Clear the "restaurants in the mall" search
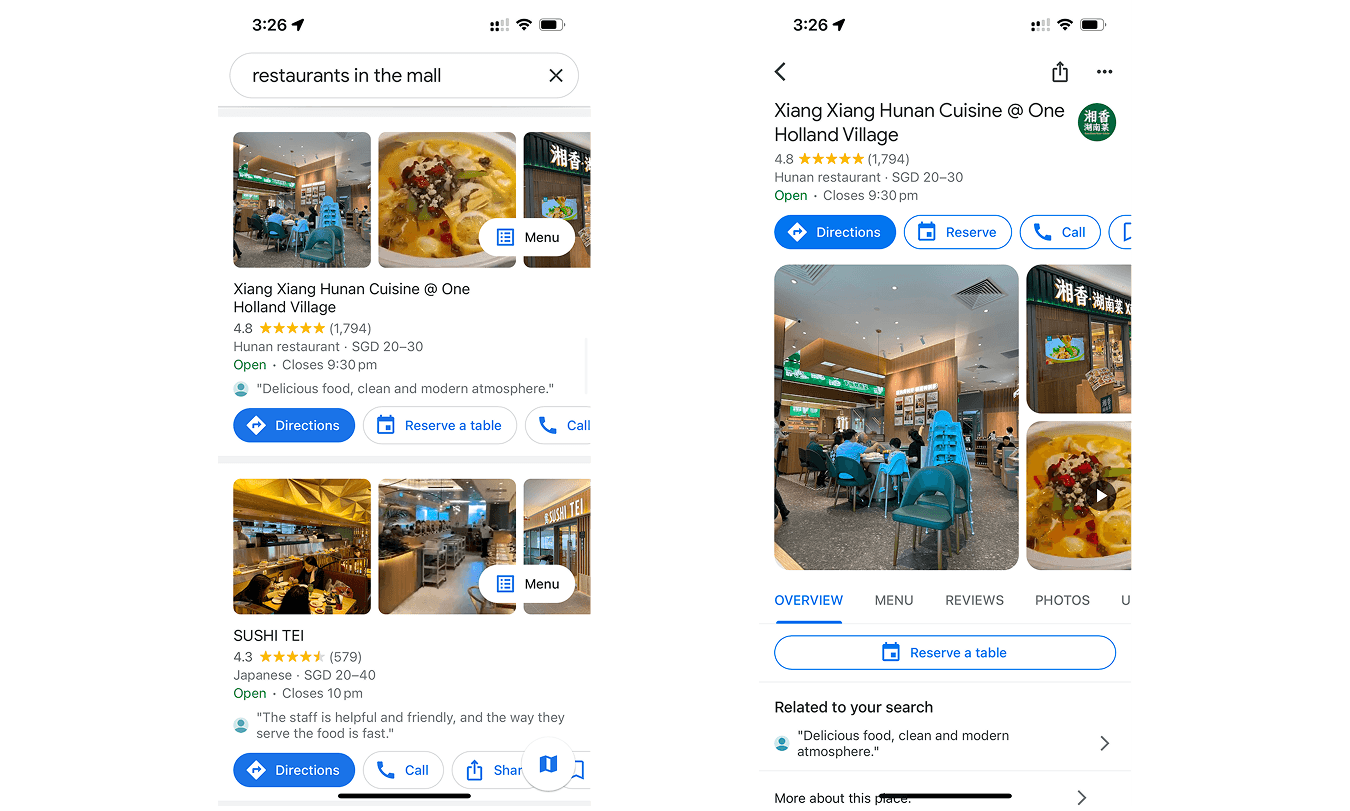 point(556,76)
